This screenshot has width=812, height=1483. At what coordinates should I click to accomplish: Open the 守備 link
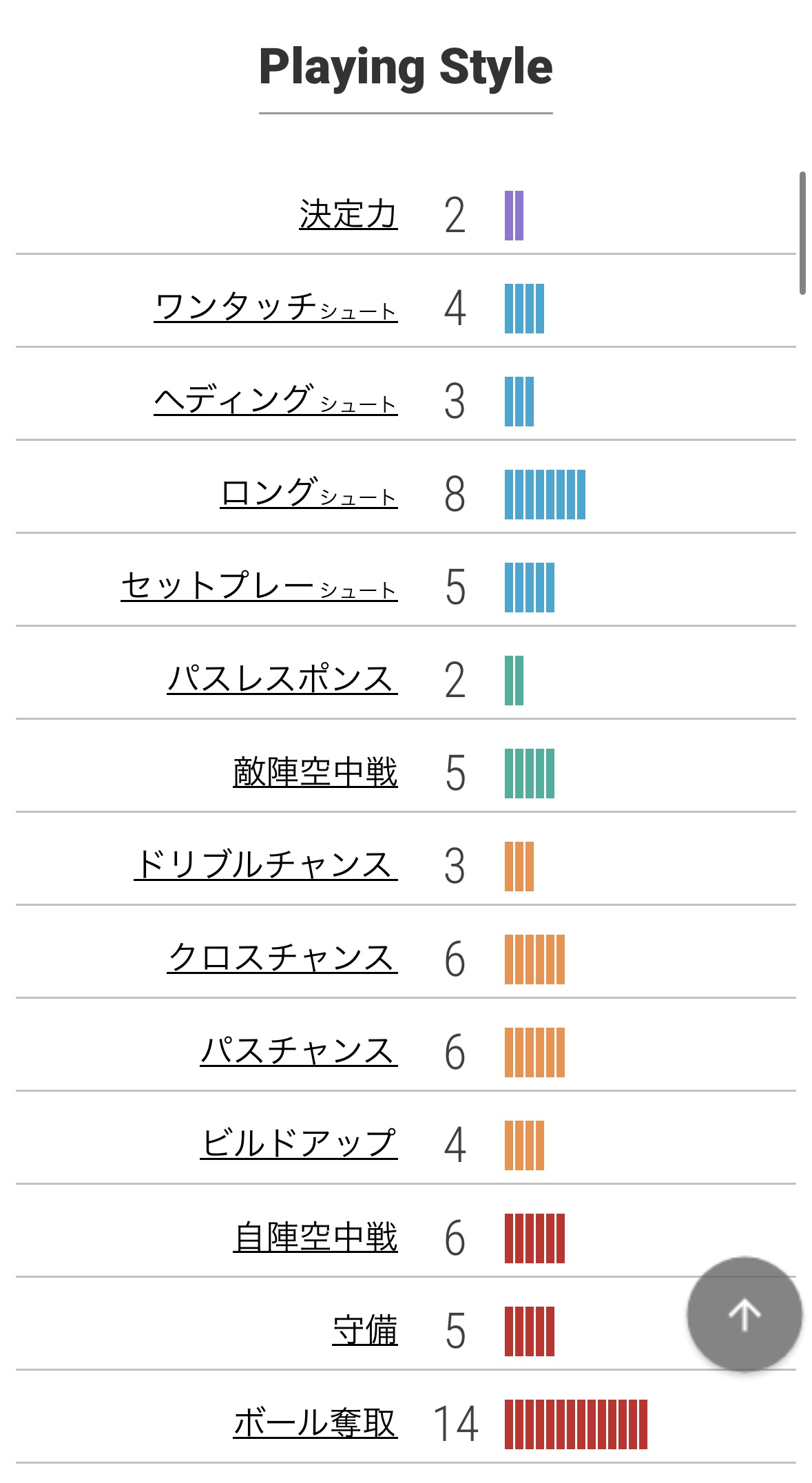[365, 1330]
